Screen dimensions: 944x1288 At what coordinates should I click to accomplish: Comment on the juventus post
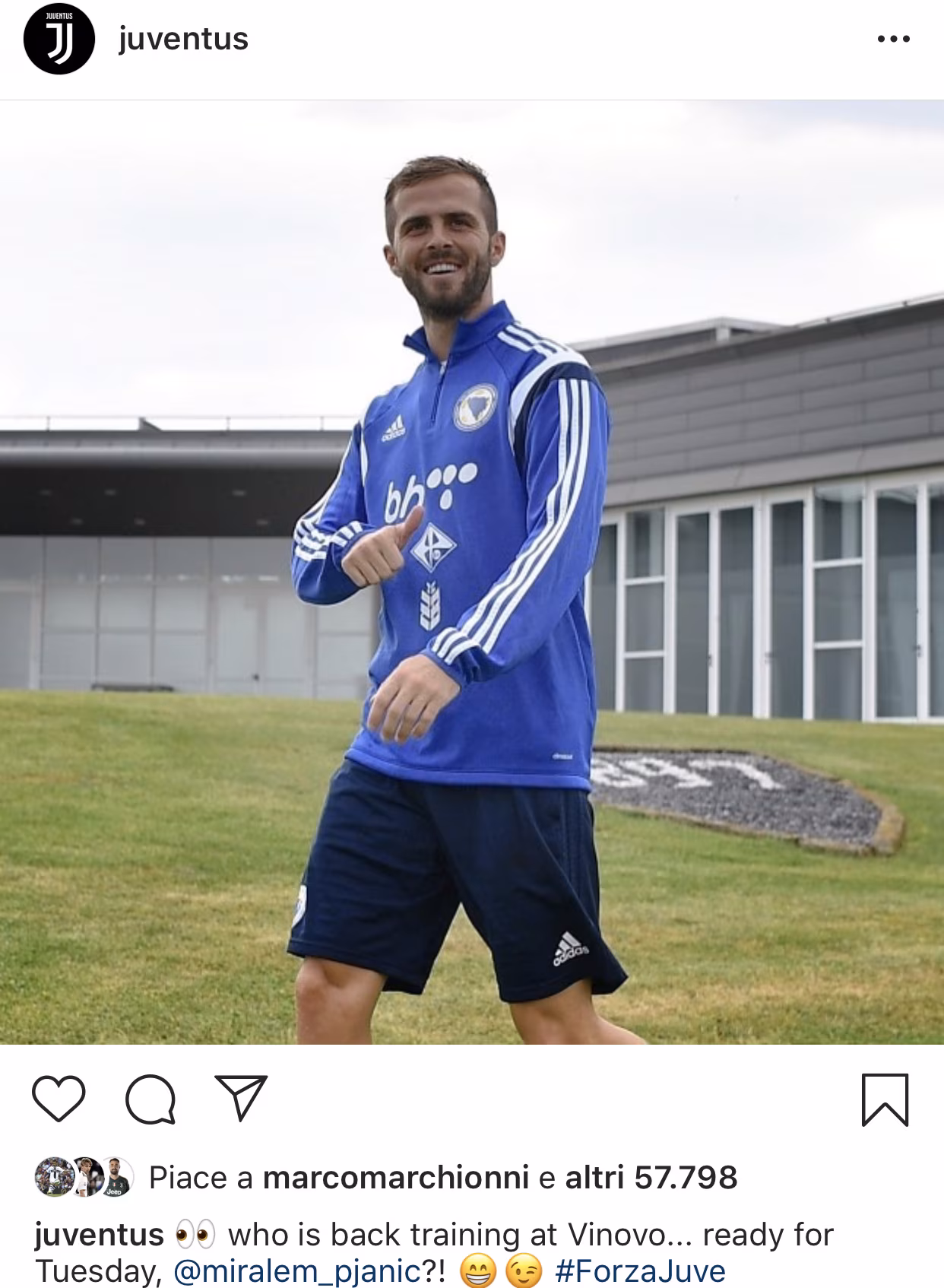click(x=150, y=1099)
